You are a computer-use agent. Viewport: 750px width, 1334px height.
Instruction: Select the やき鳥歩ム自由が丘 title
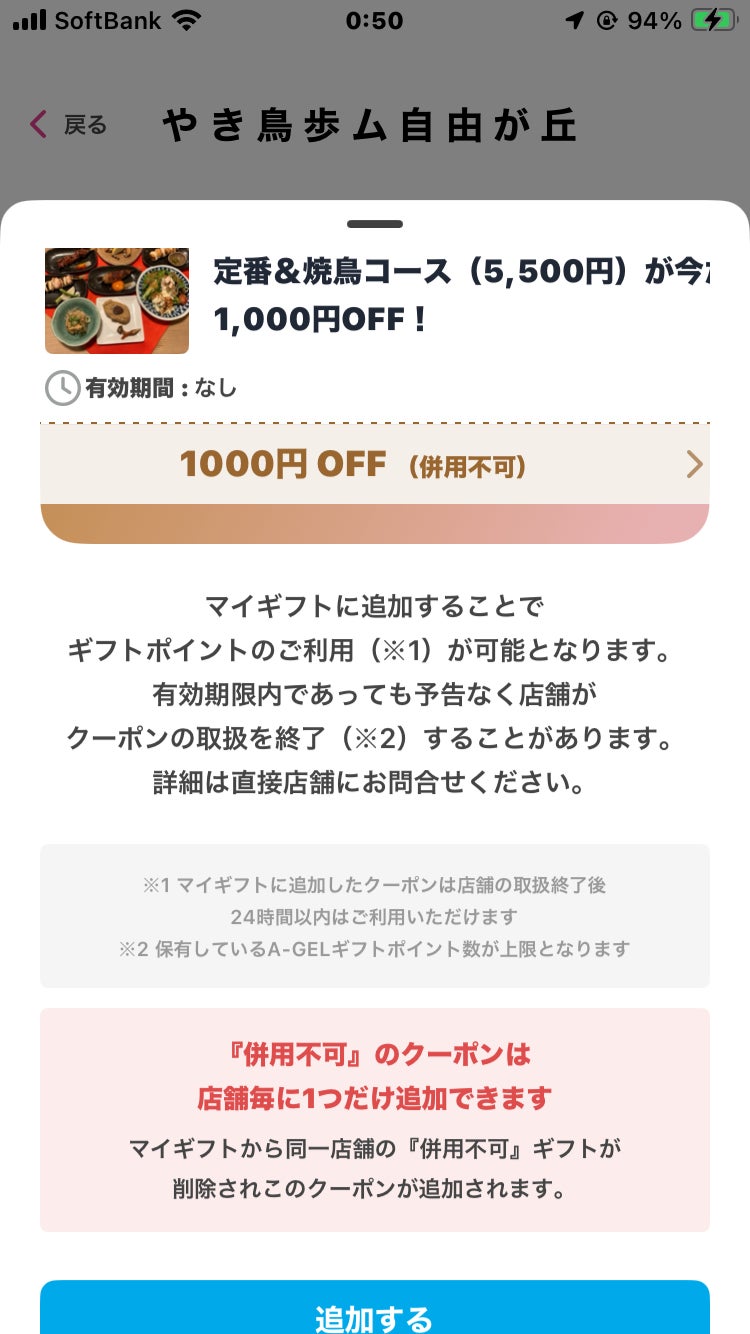click(370, 126)
